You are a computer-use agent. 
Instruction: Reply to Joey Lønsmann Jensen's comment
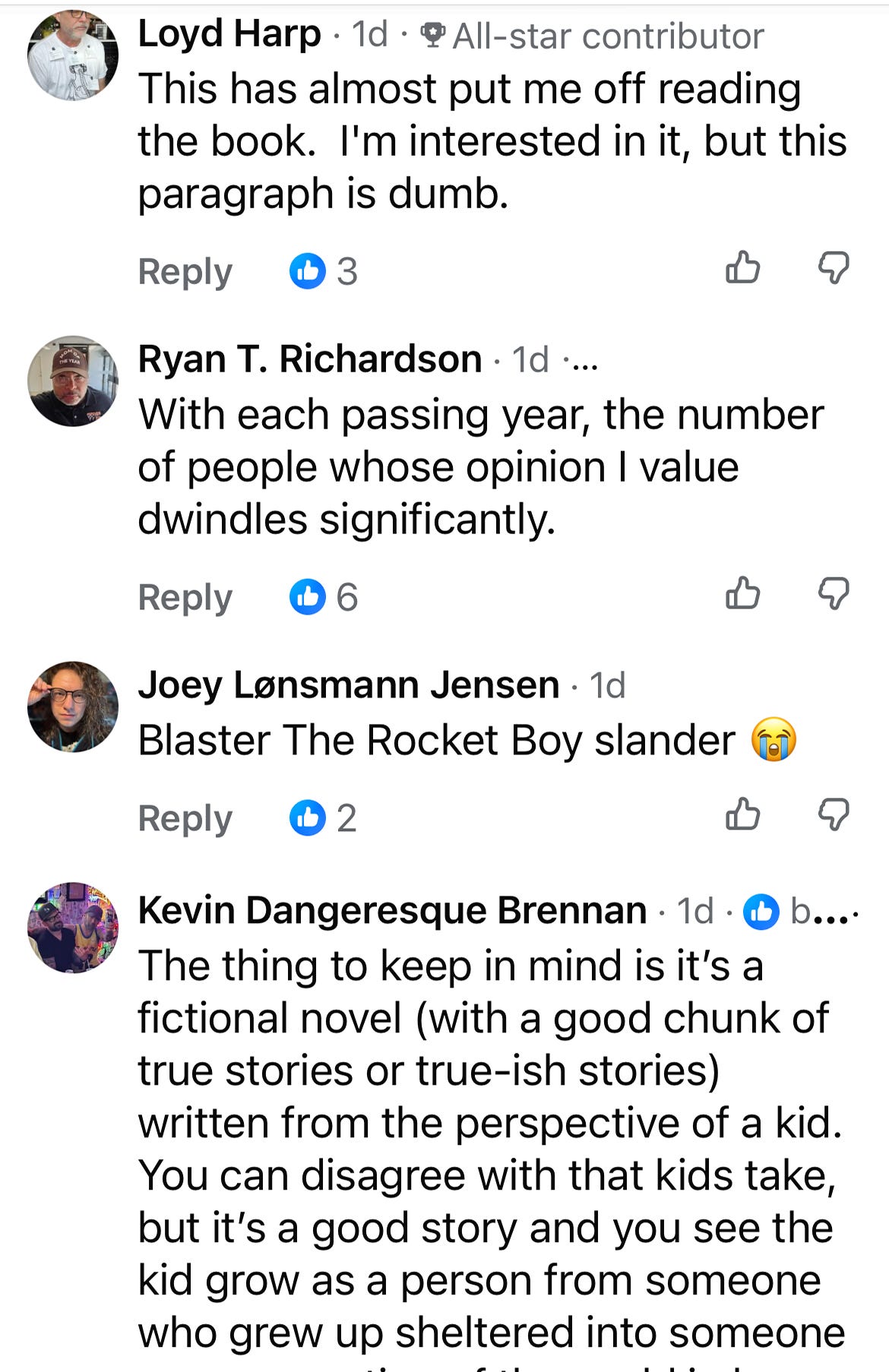pyautogui.click(x=185, y=818)
